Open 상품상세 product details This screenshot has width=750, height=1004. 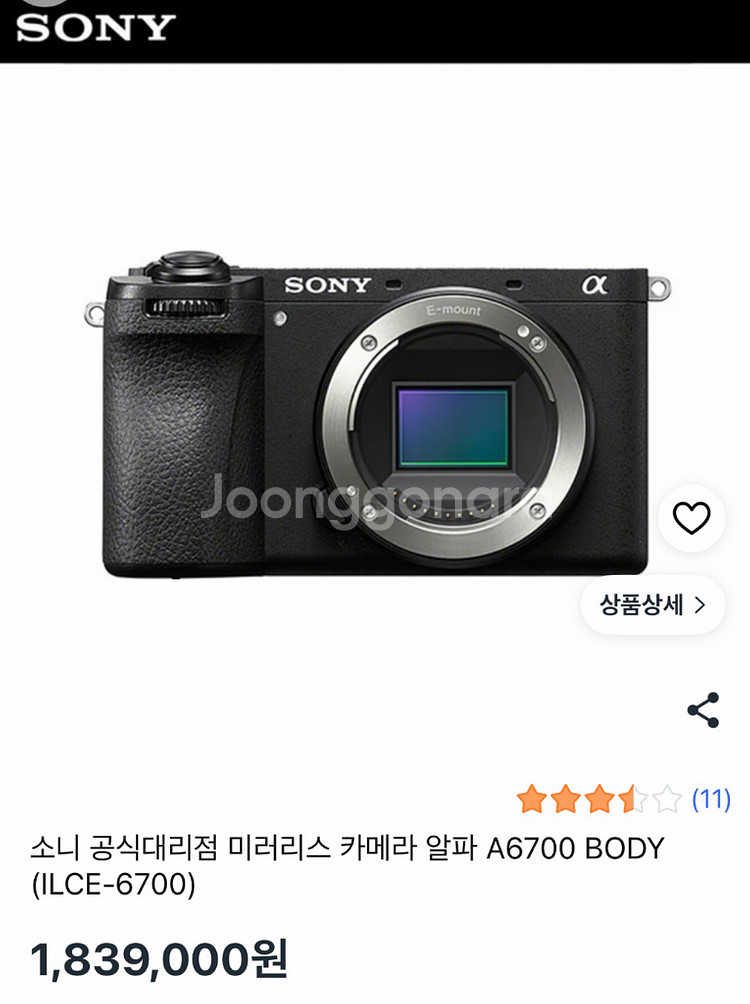pyautogui.click(x=653, y=604)
